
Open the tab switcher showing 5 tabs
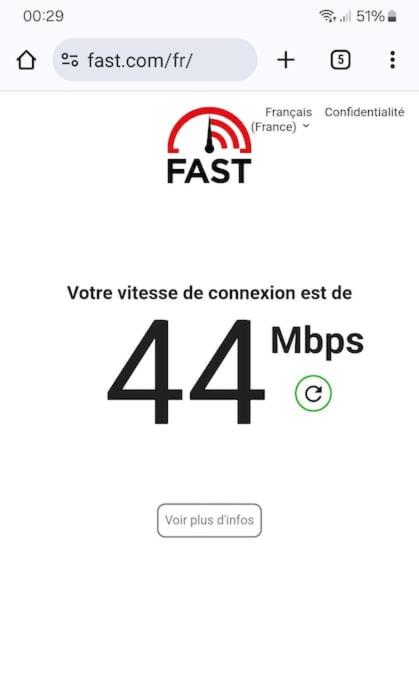click(340, 60)
